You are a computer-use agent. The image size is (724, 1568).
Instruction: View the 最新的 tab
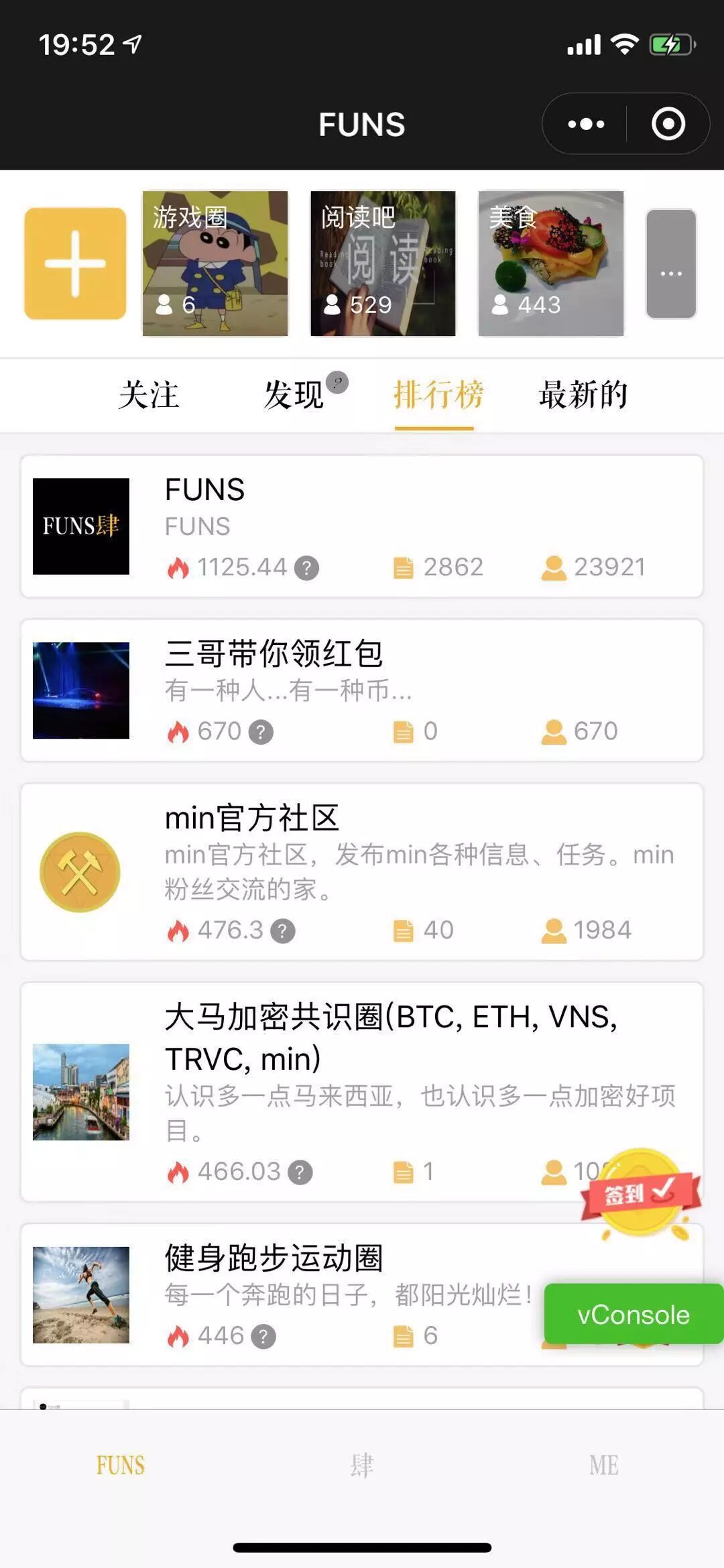[x=583, y=395]
